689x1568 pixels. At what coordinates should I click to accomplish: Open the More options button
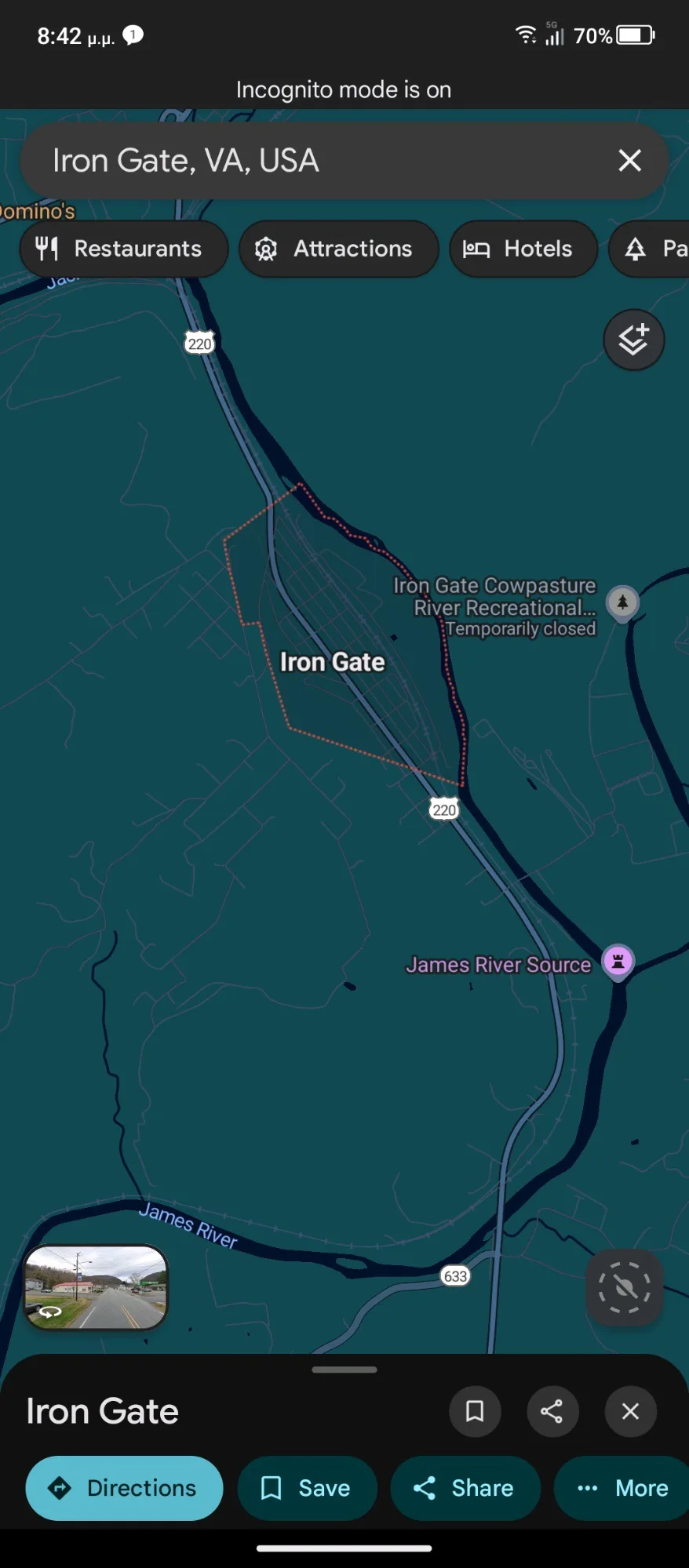pos(624,1488)
